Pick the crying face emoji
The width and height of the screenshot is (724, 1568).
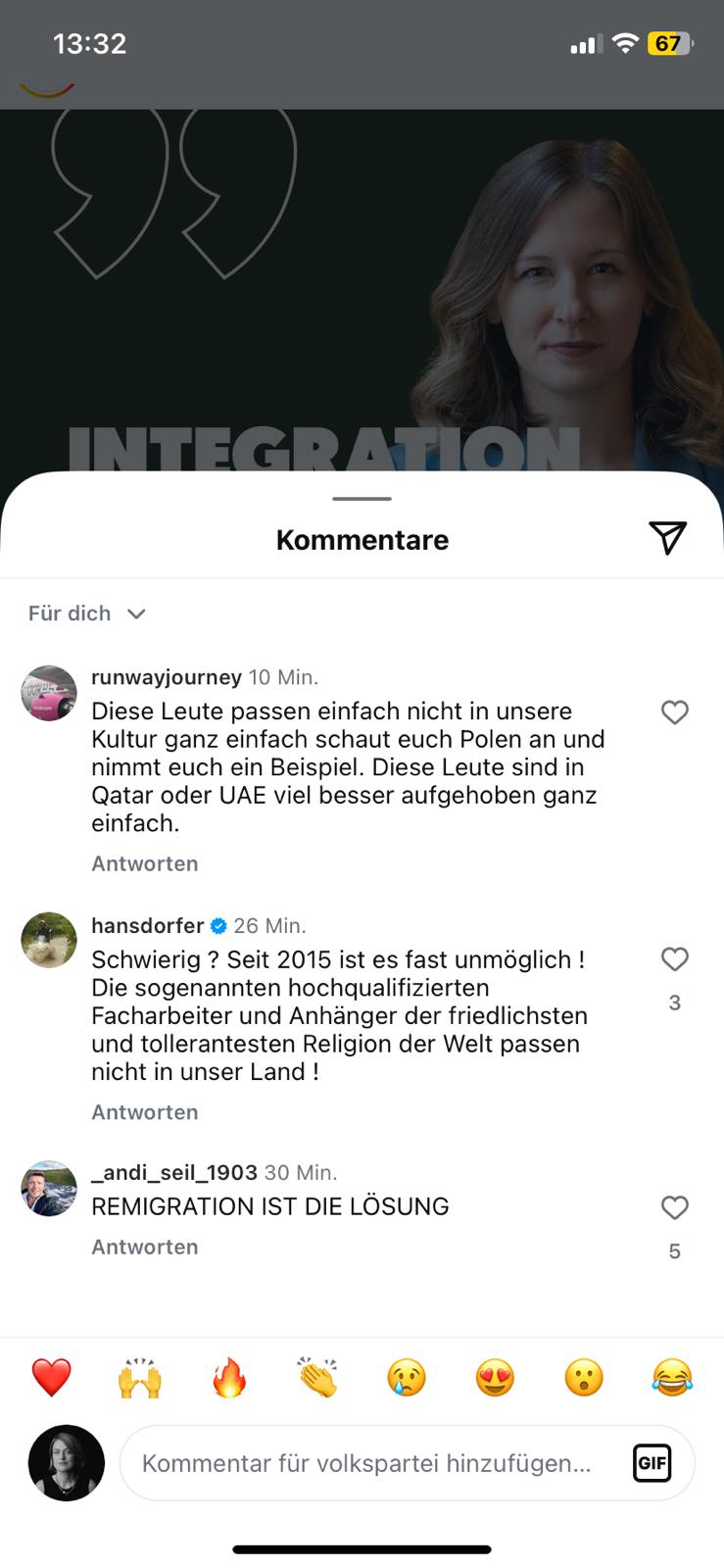pyautogui.click(x=407, y=1378)
